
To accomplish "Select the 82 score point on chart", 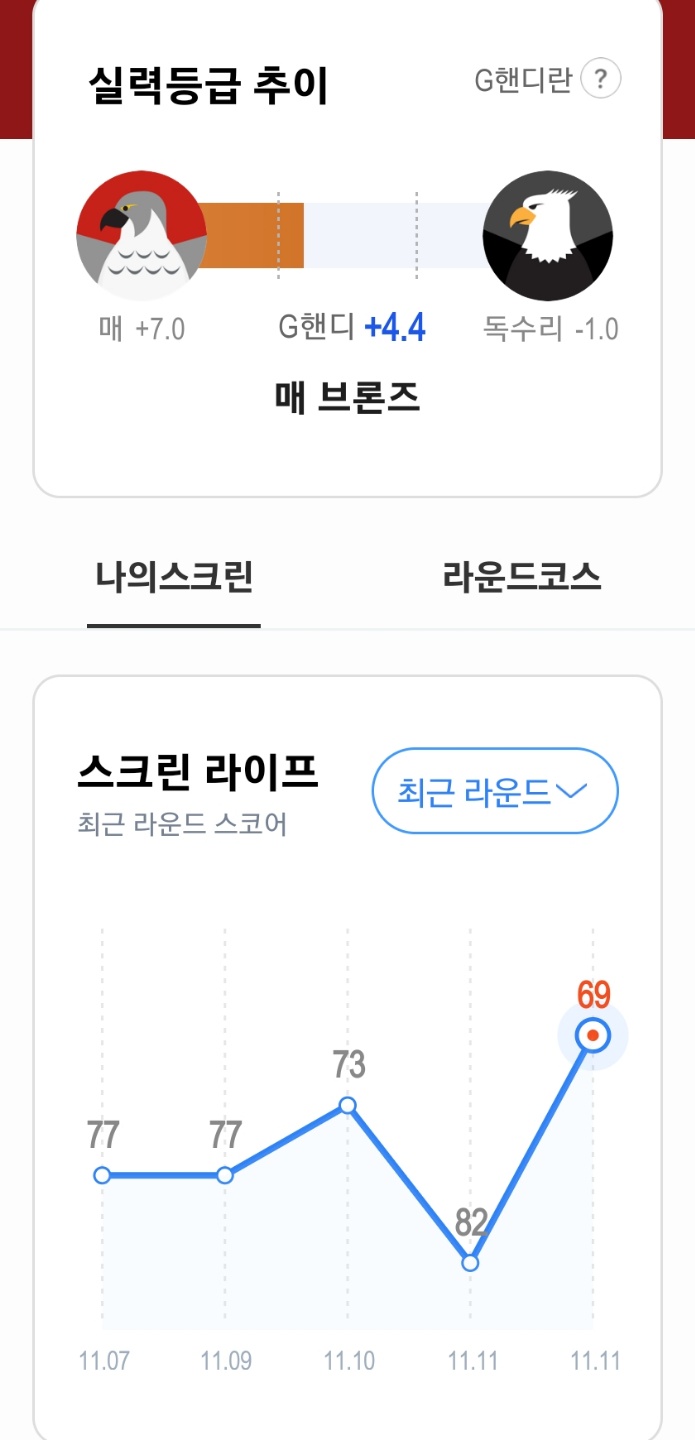I will (x=470, y=1263).
